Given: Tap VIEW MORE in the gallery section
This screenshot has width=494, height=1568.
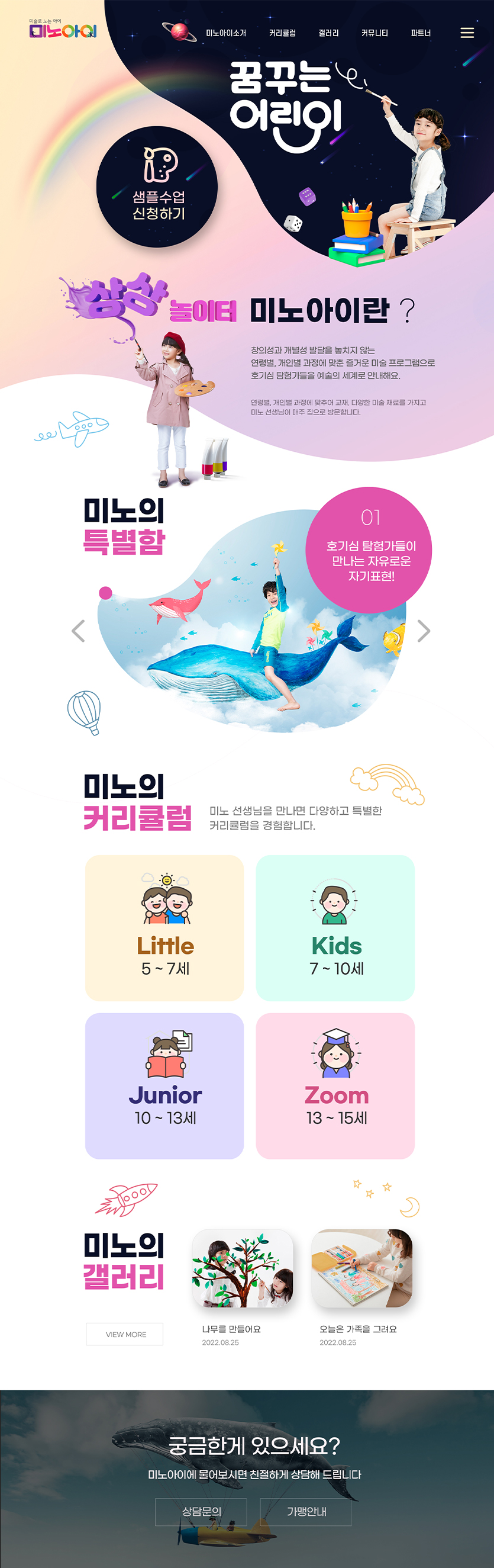Looking at the screenshot, I should (125, 1334).
